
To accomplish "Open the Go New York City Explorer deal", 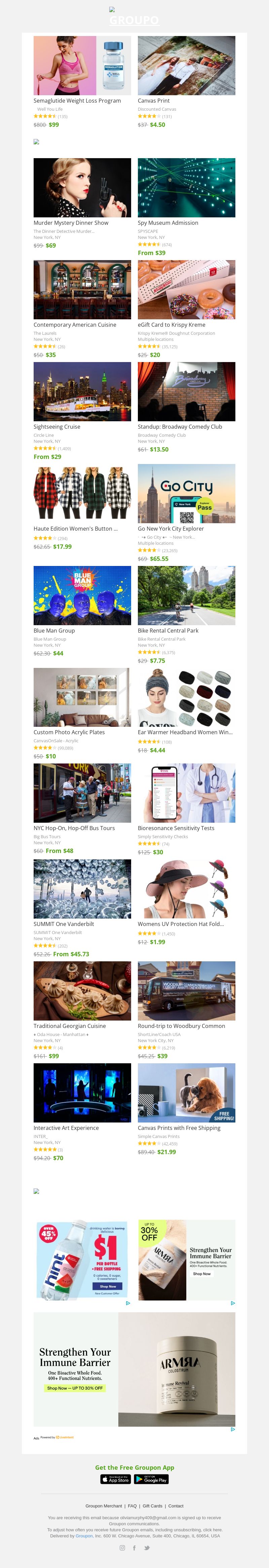I will coord(186,494).
